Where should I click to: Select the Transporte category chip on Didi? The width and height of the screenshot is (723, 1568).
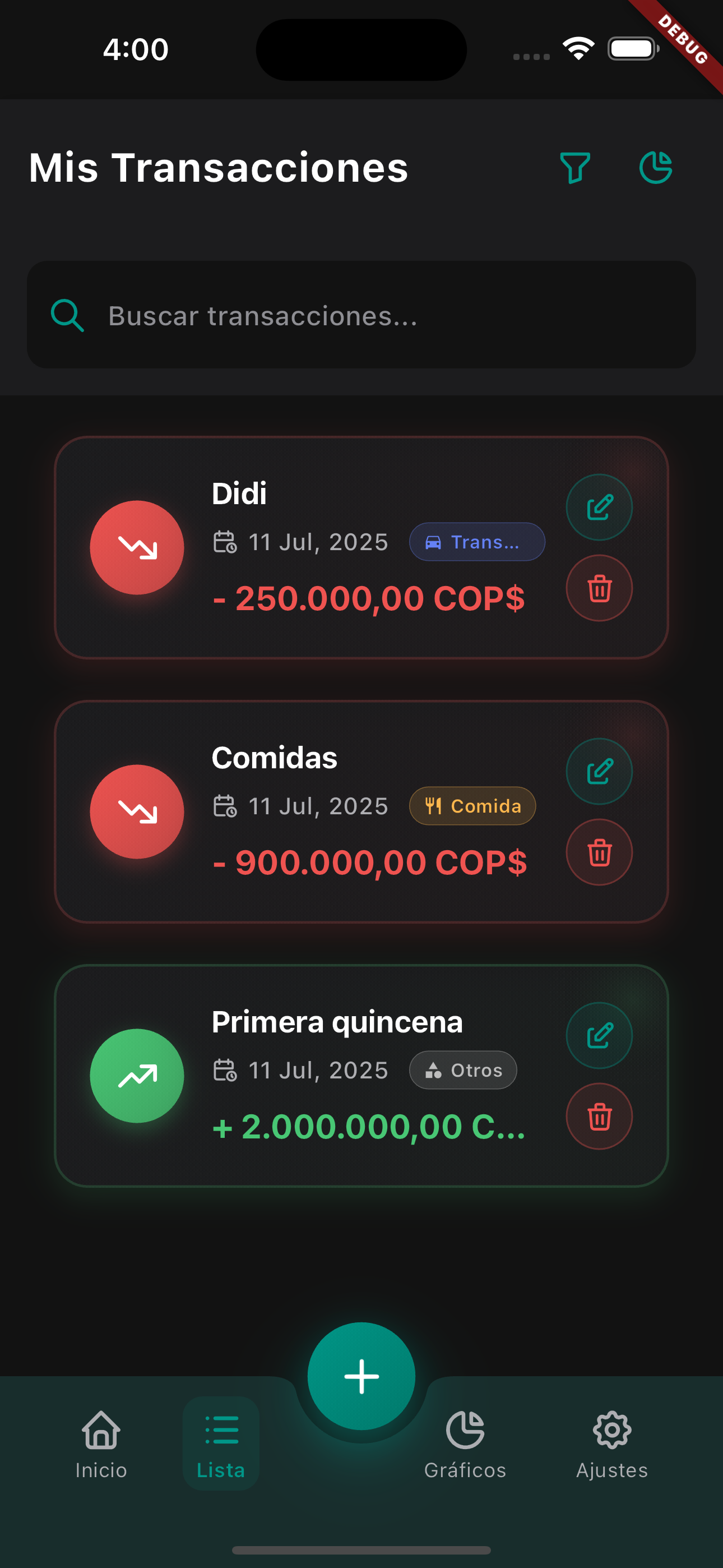(477, 542)
